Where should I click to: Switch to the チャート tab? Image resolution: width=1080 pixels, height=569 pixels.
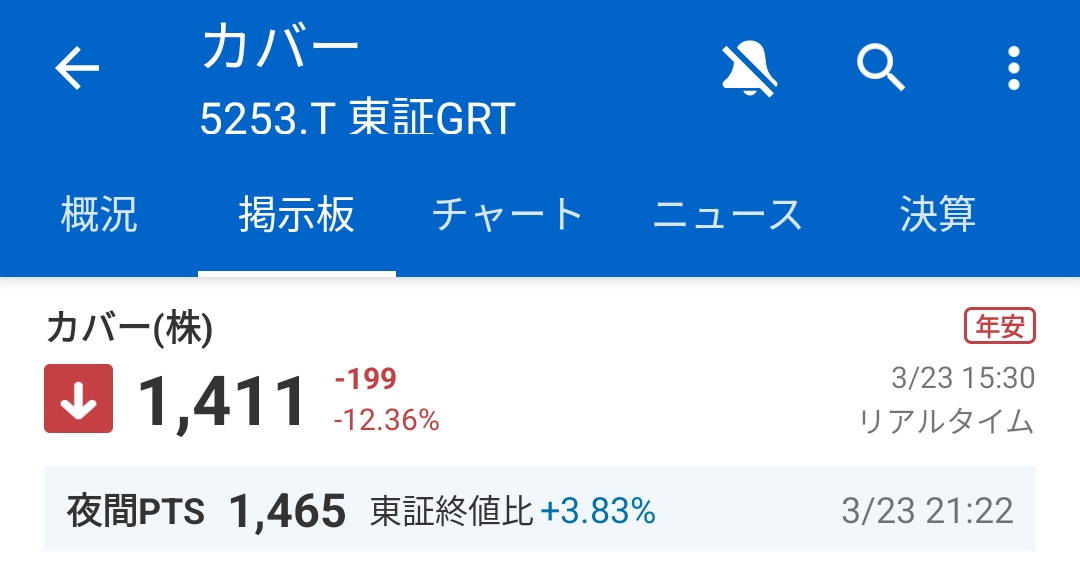tap(508, 214)
